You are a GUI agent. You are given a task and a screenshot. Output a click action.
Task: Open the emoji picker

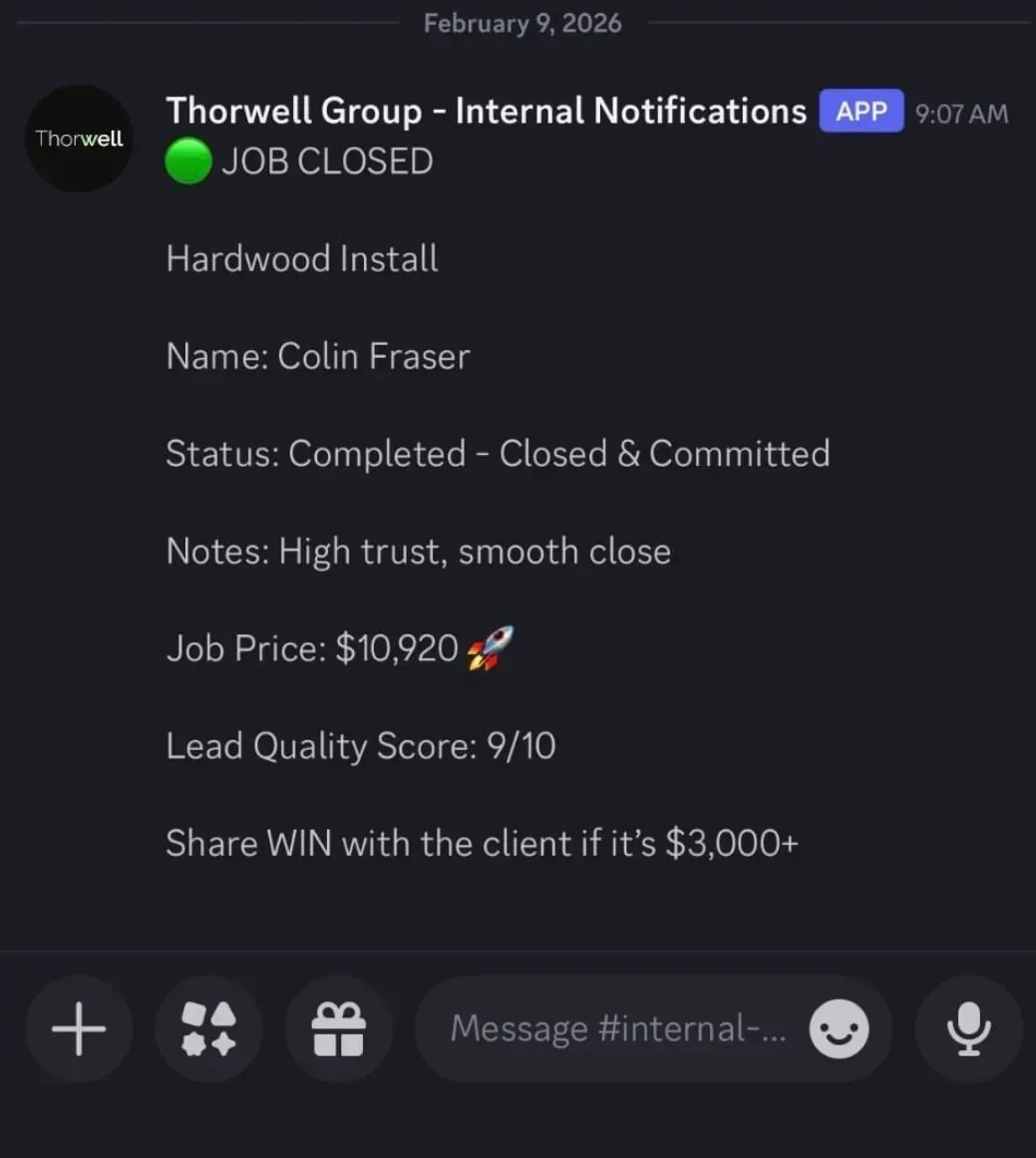click(839, 1029)
